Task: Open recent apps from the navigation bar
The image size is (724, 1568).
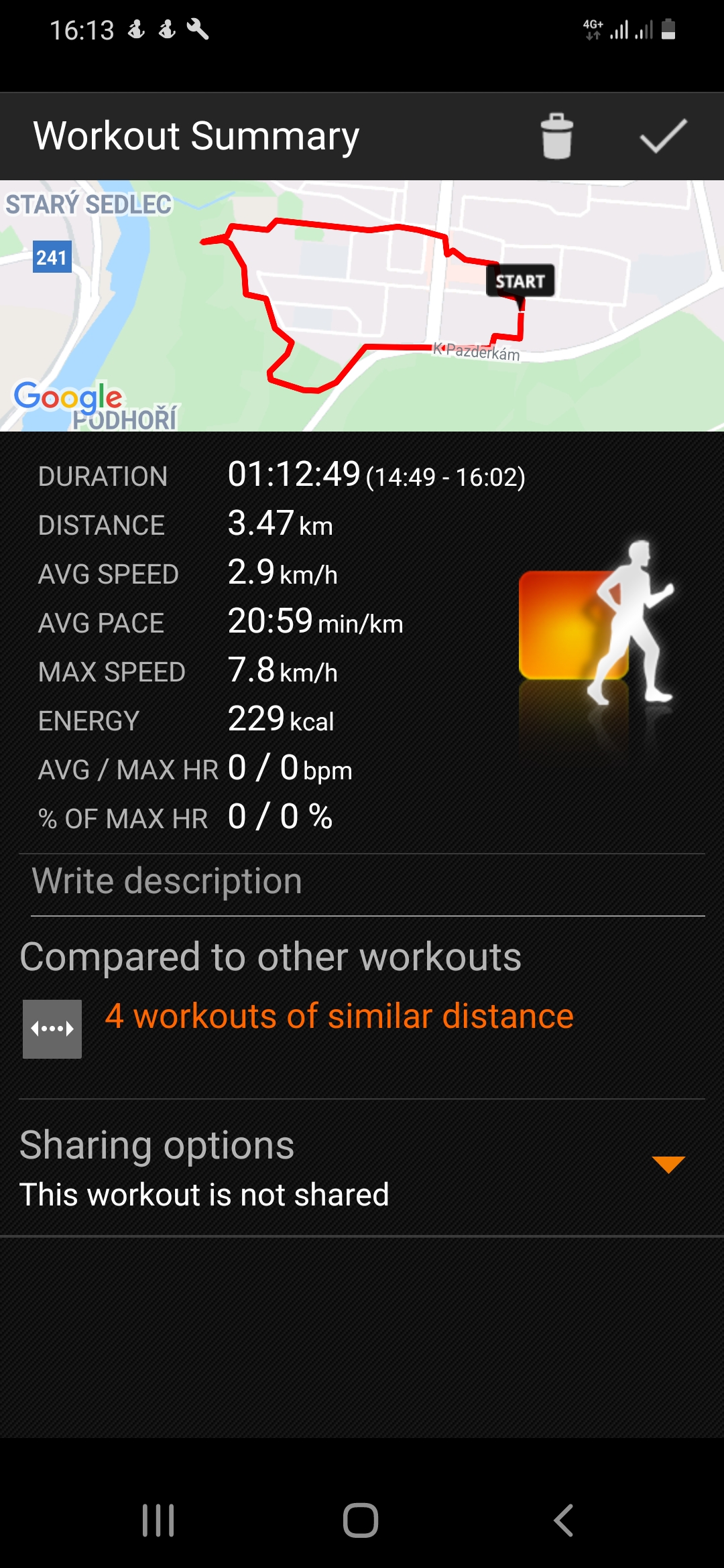Action: coord(158,1520)
